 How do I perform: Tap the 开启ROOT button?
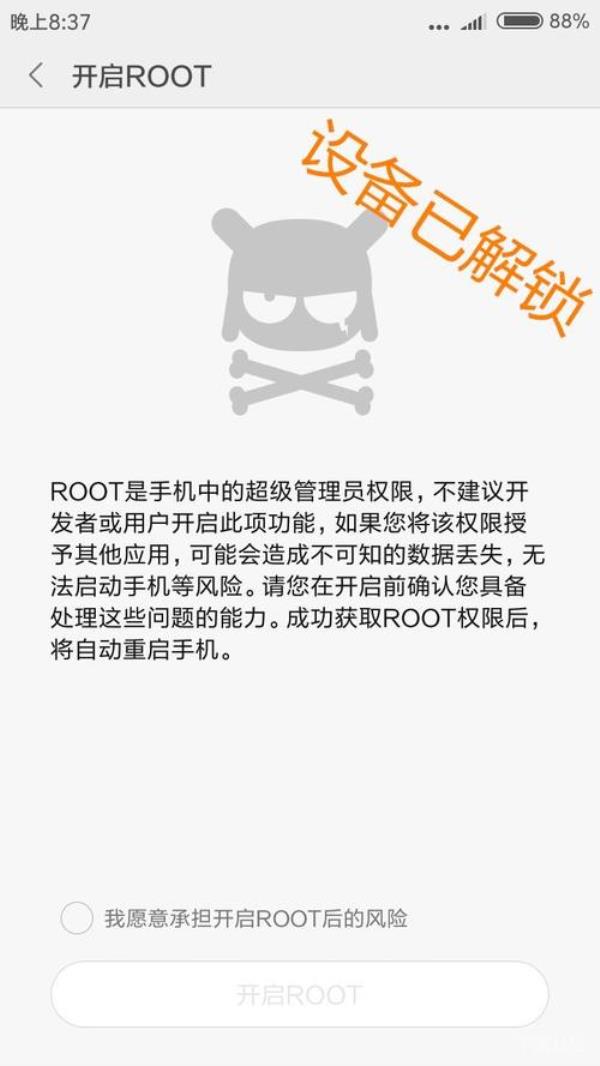click(299, 995)
